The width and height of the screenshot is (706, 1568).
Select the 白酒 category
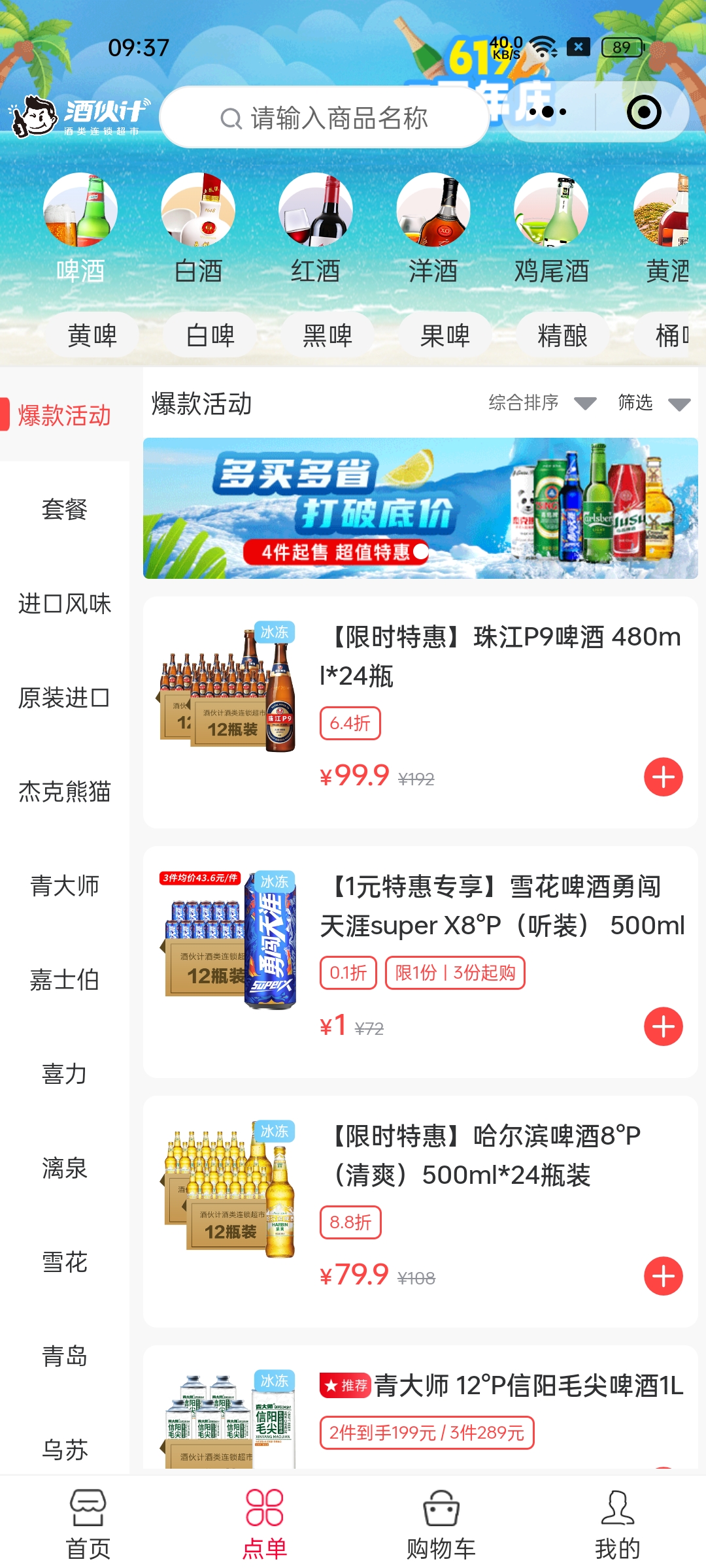coord(198,229)
